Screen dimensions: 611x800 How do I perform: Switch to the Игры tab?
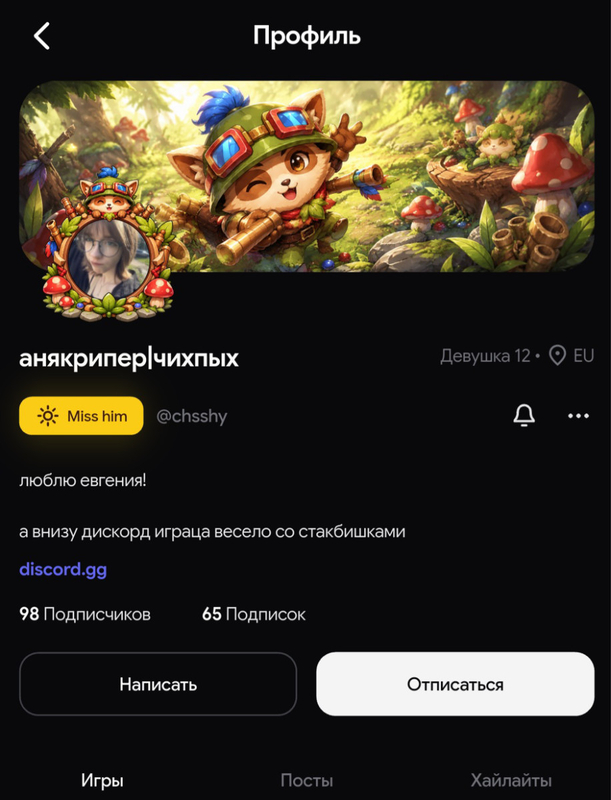pos(102,780)
